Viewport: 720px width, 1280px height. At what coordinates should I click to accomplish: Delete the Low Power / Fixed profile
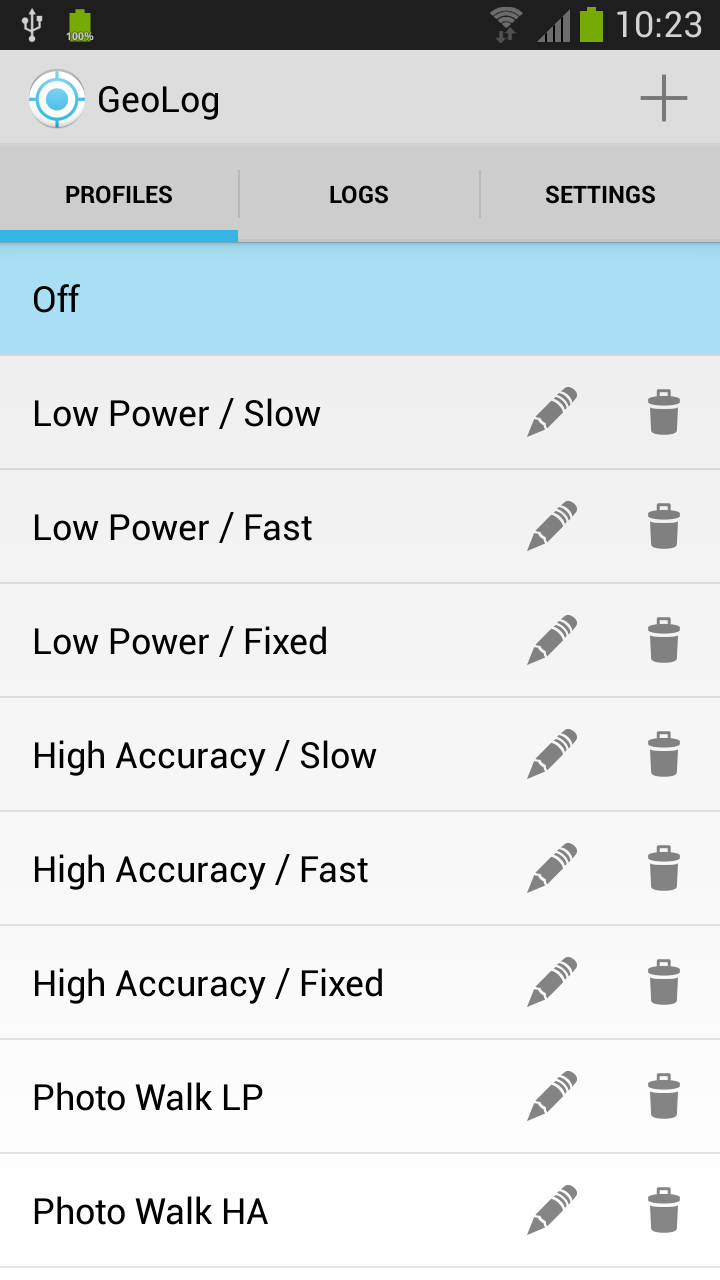[664, 641]
